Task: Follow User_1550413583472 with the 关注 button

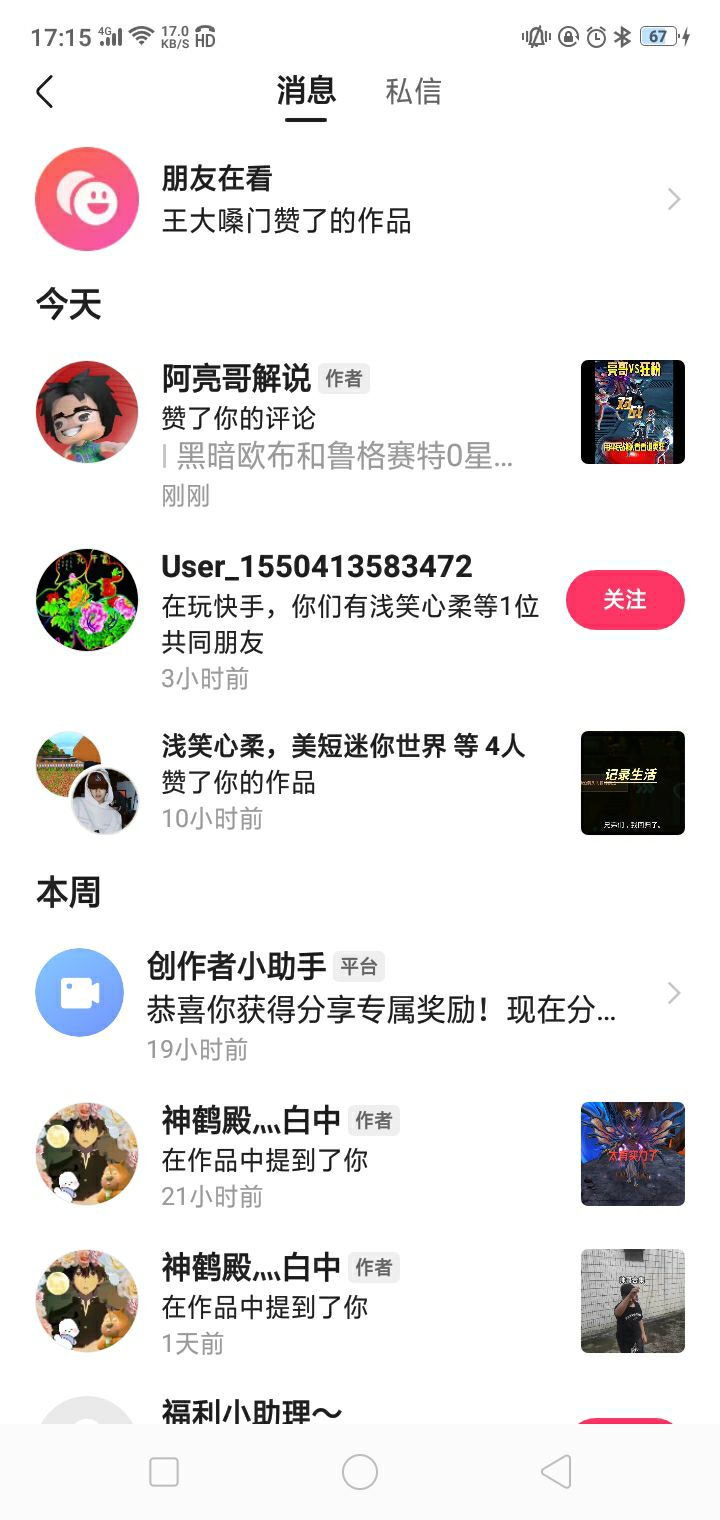Action: click(625, 600)
